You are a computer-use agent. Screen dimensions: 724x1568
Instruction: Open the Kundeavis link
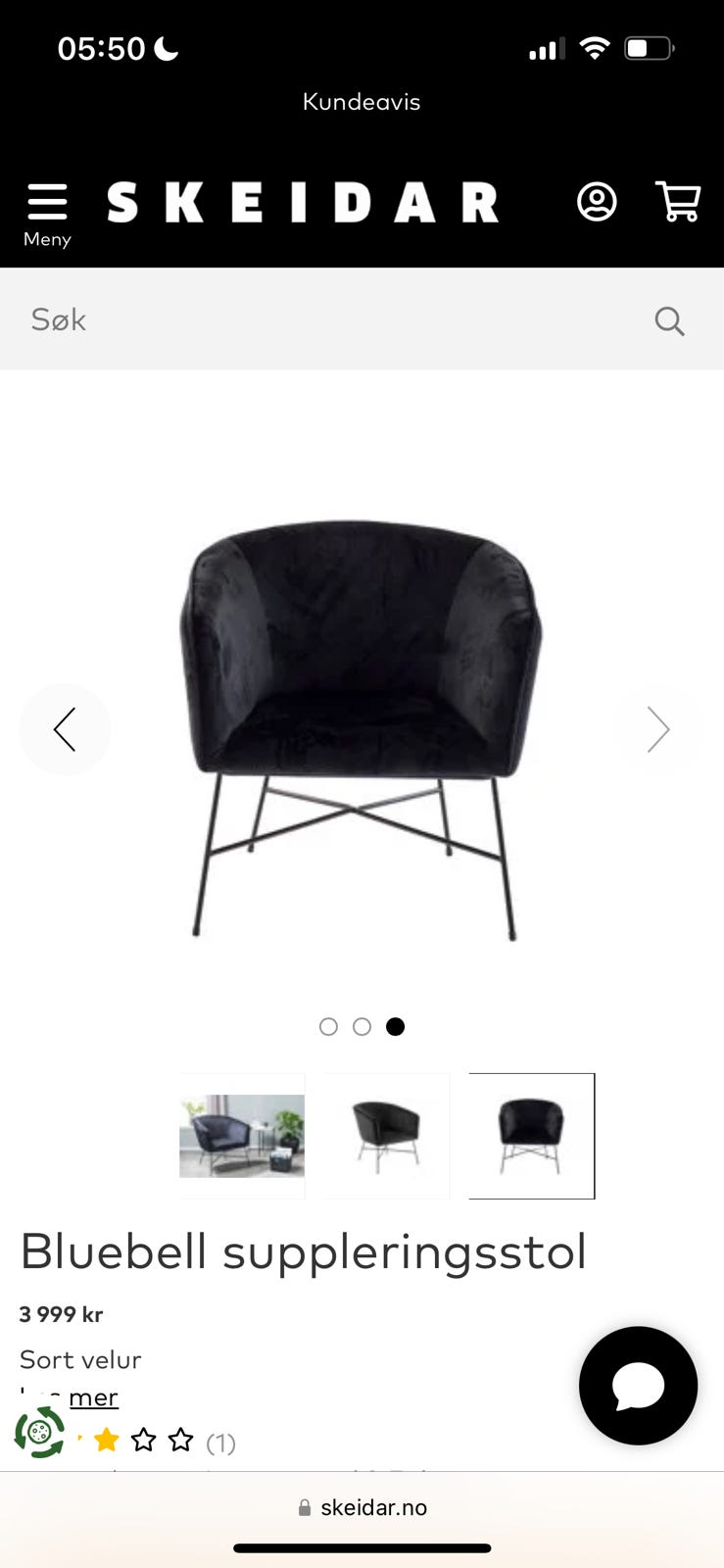362,102
